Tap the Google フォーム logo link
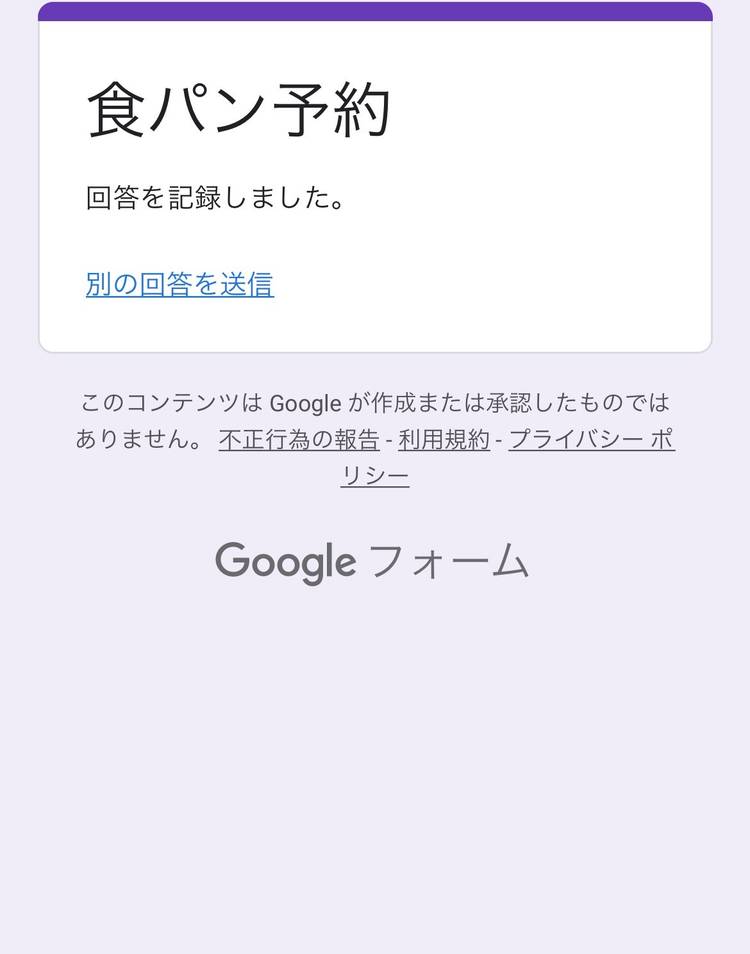The height and width of the screenshot is (954, 750). (372, 561)
